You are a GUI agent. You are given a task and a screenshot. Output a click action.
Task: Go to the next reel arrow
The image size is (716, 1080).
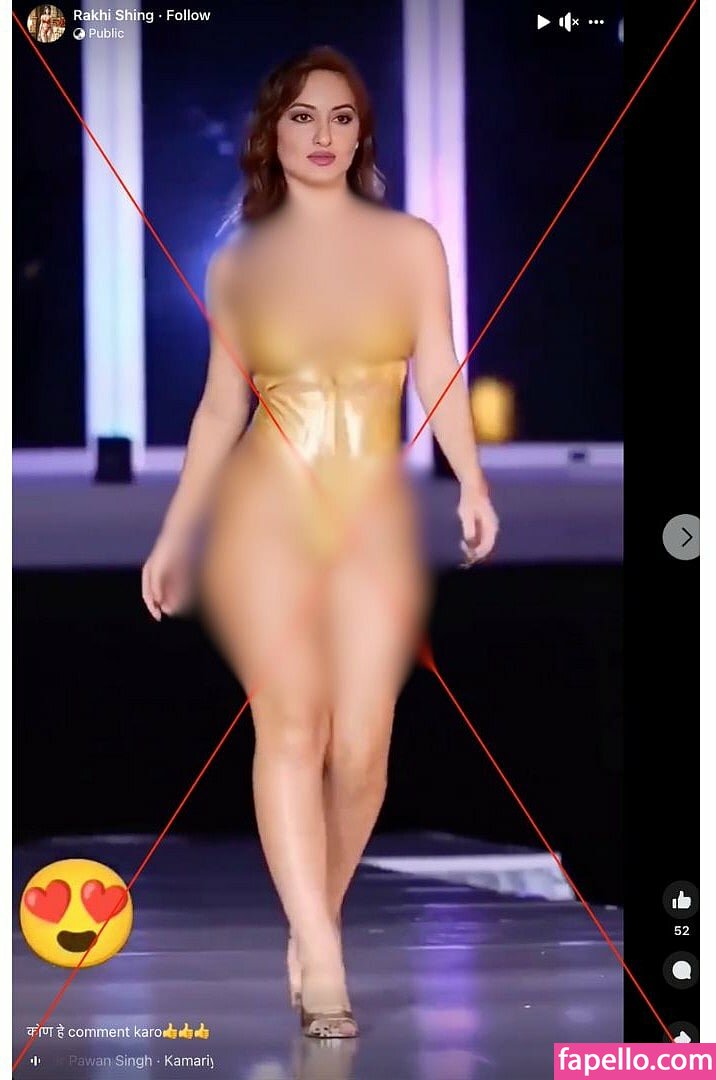[x=684, y=537]
